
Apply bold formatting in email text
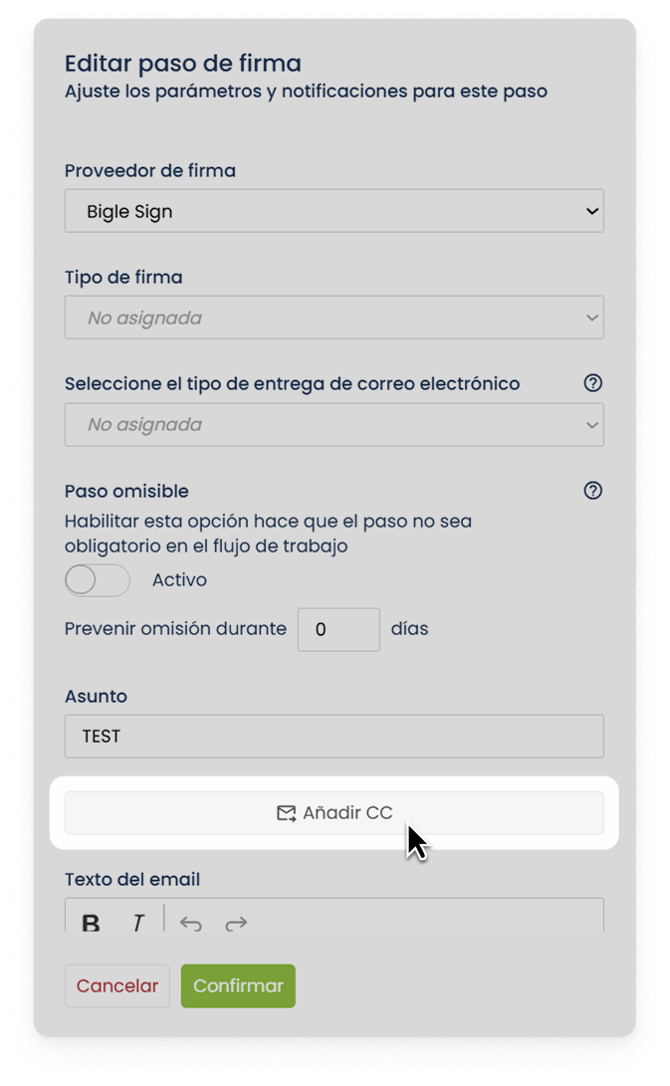(91, 922)
